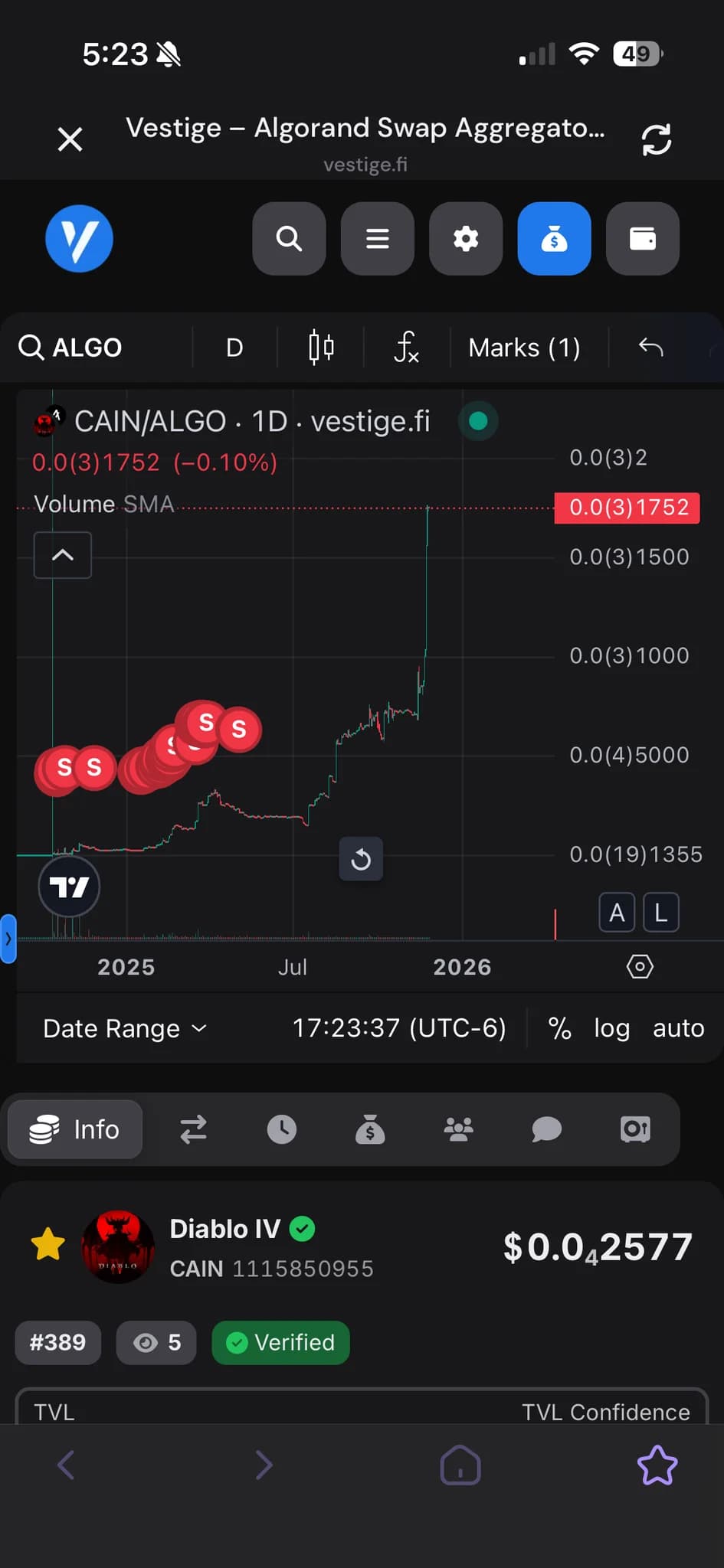Image resolution: width=724 pixels, height=1568 pixels.
Task: Open the wallet icon
Action: [x=642, y=239]
